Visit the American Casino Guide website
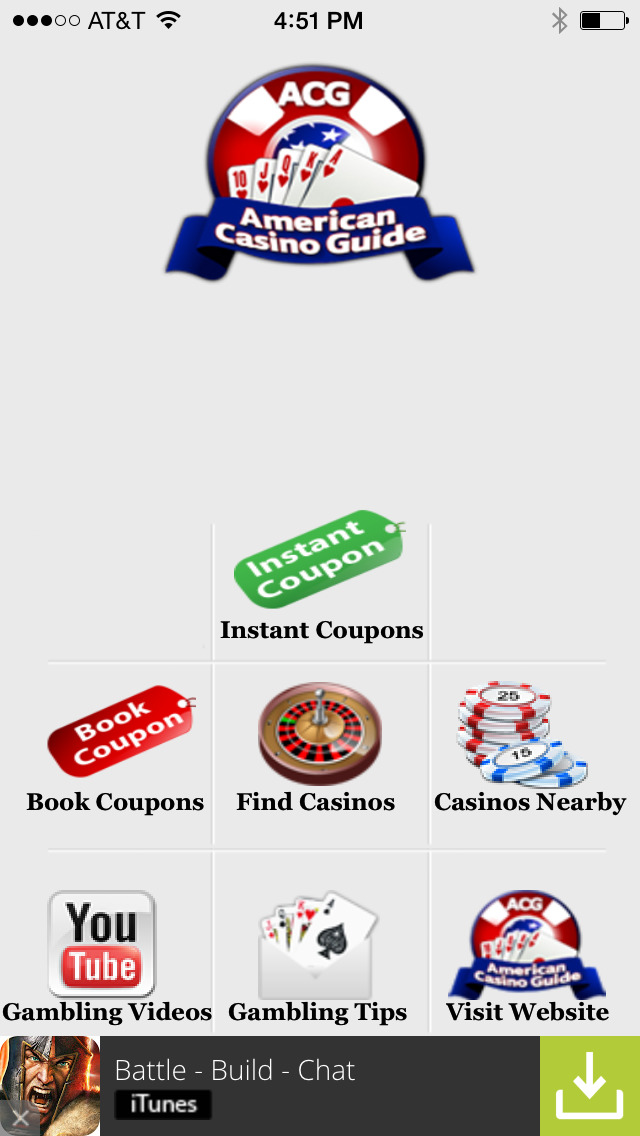Image resolution: width=640 pixels, height=1136 pixels. pos(527,955)
